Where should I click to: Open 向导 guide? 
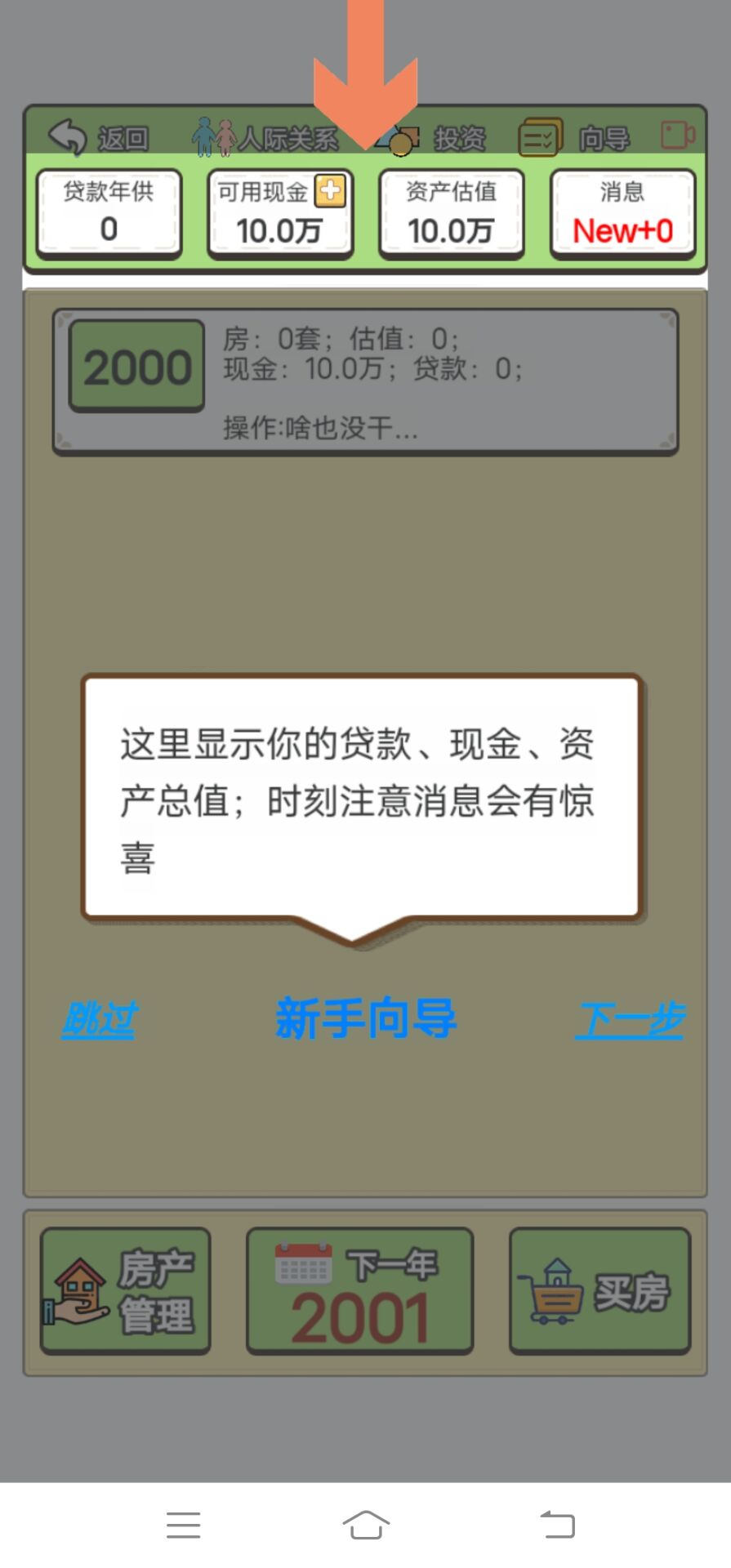[x=575, y=138]
